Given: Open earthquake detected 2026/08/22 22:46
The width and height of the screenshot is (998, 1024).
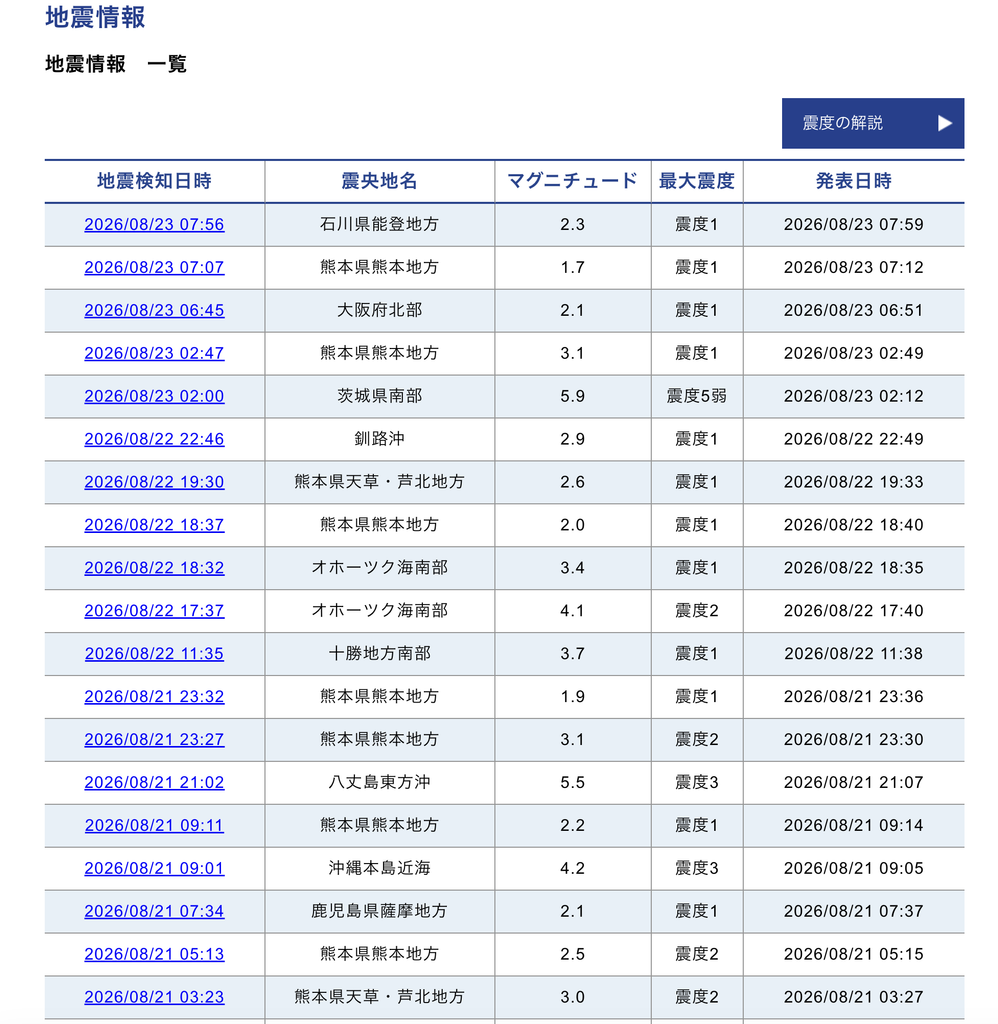Looking at the screenshot, I should pos(154,439).
